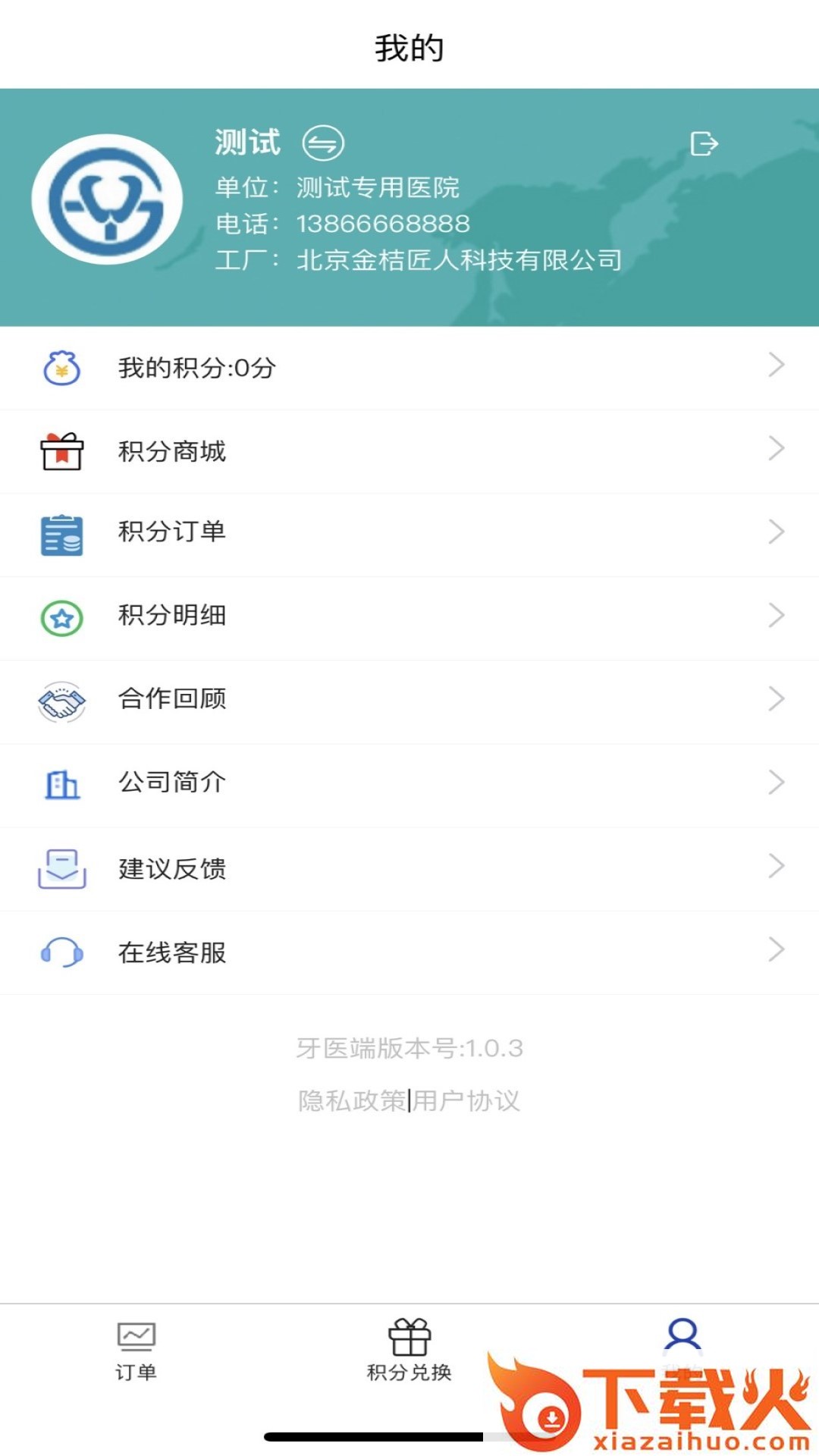Viewport: 819px width, 1456px height.
Task: Open 我的积分 points row
Action: click(x=409, y=368)
